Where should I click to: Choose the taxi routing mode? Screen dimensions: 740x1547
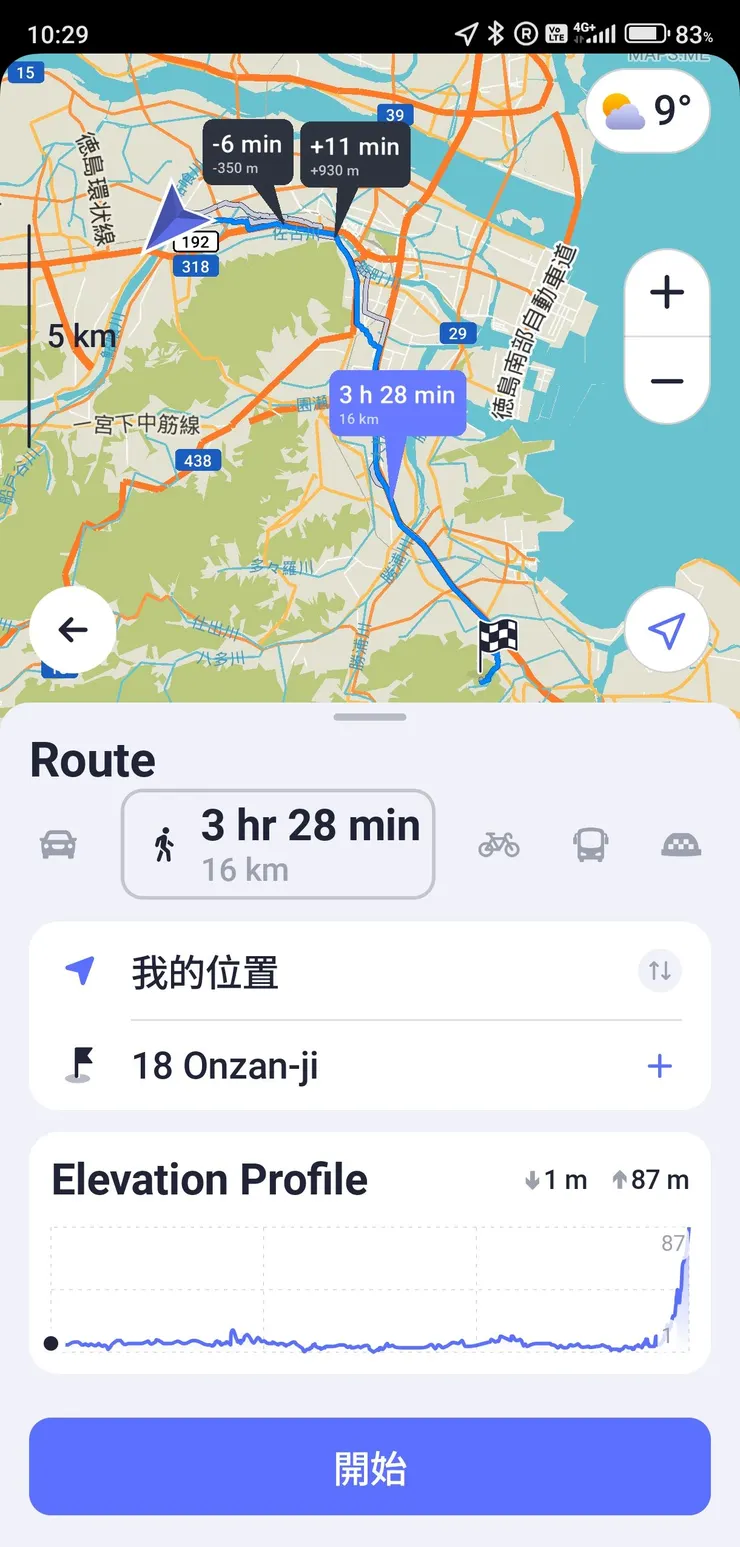coord(681,843)
